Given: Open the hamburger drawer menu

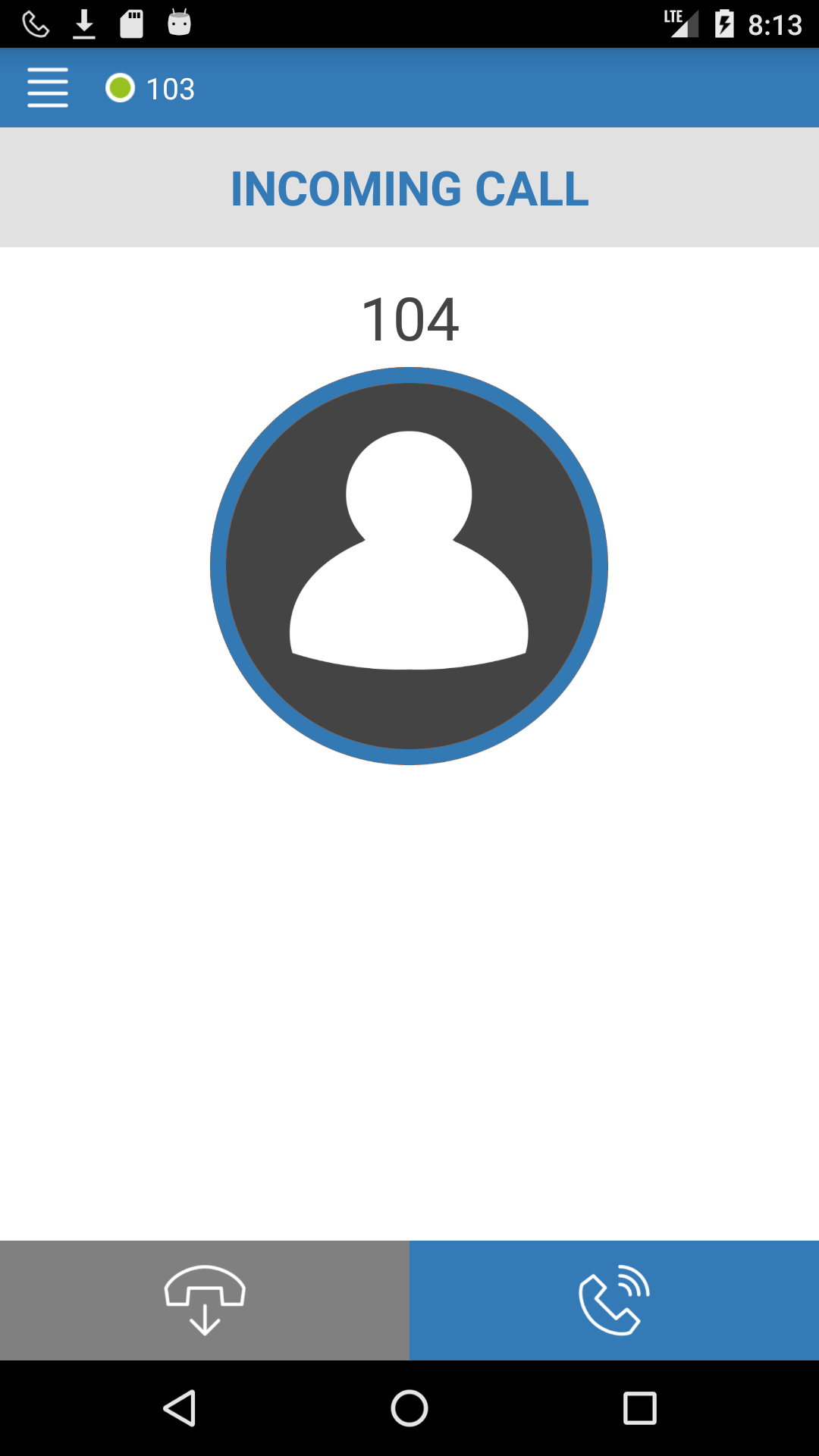Looking at the screenshot, I should click(48, 88).
